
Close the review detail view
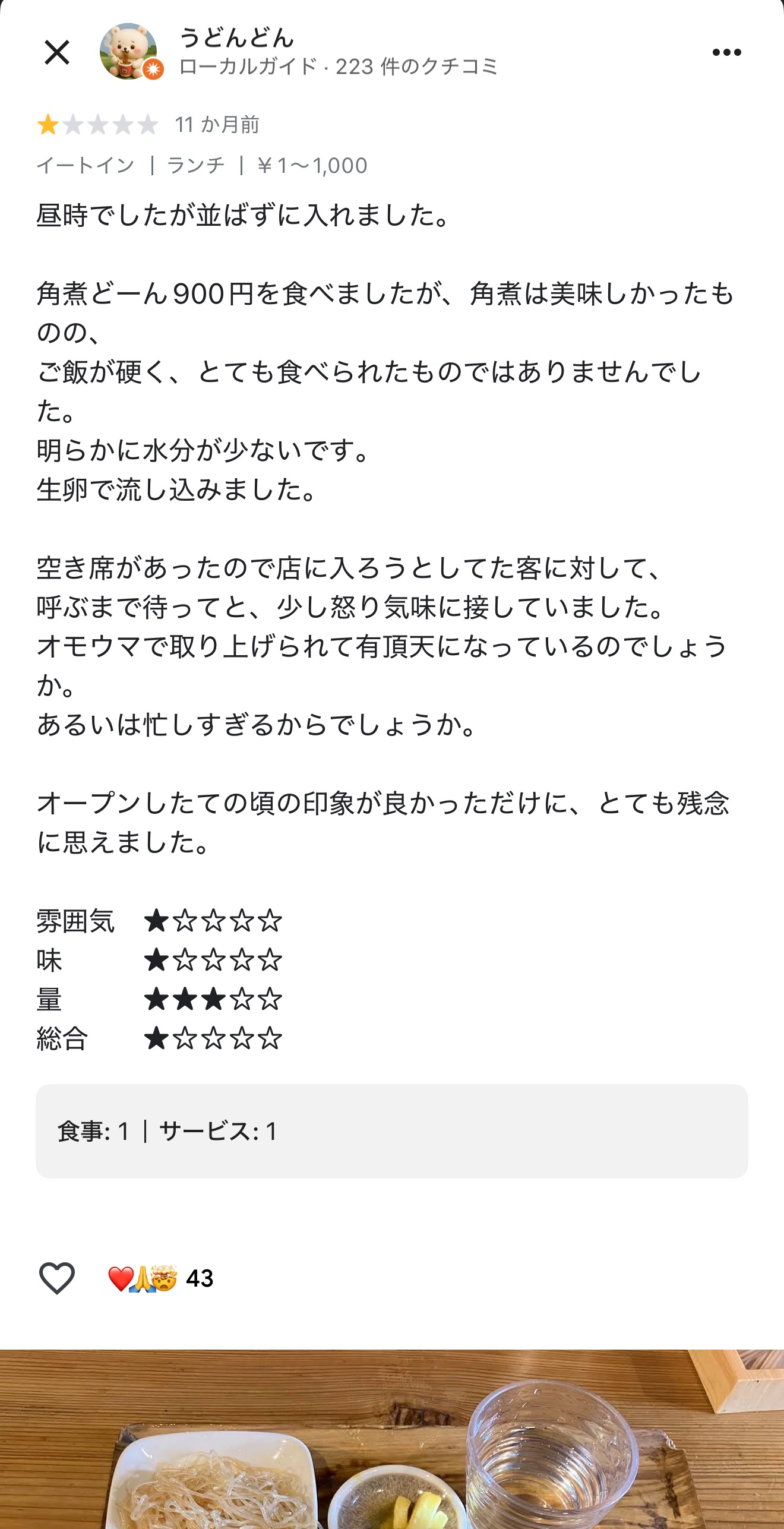click(x=57, y=53)
